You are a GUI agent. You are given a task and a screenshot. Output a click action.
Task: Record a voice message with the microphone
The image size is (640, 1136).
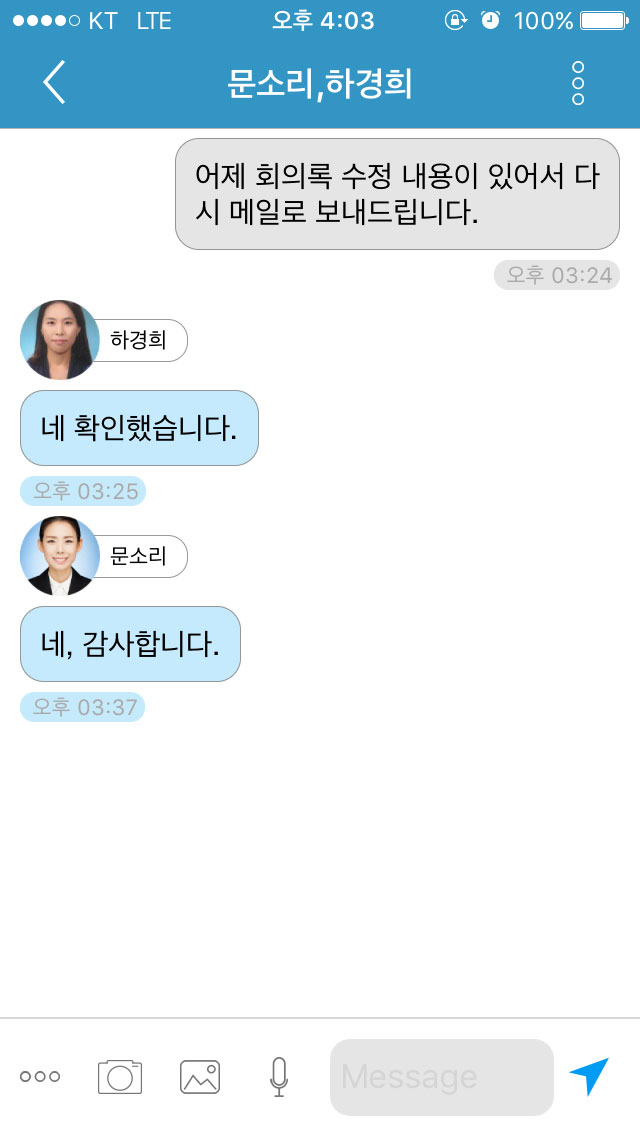279,1077
